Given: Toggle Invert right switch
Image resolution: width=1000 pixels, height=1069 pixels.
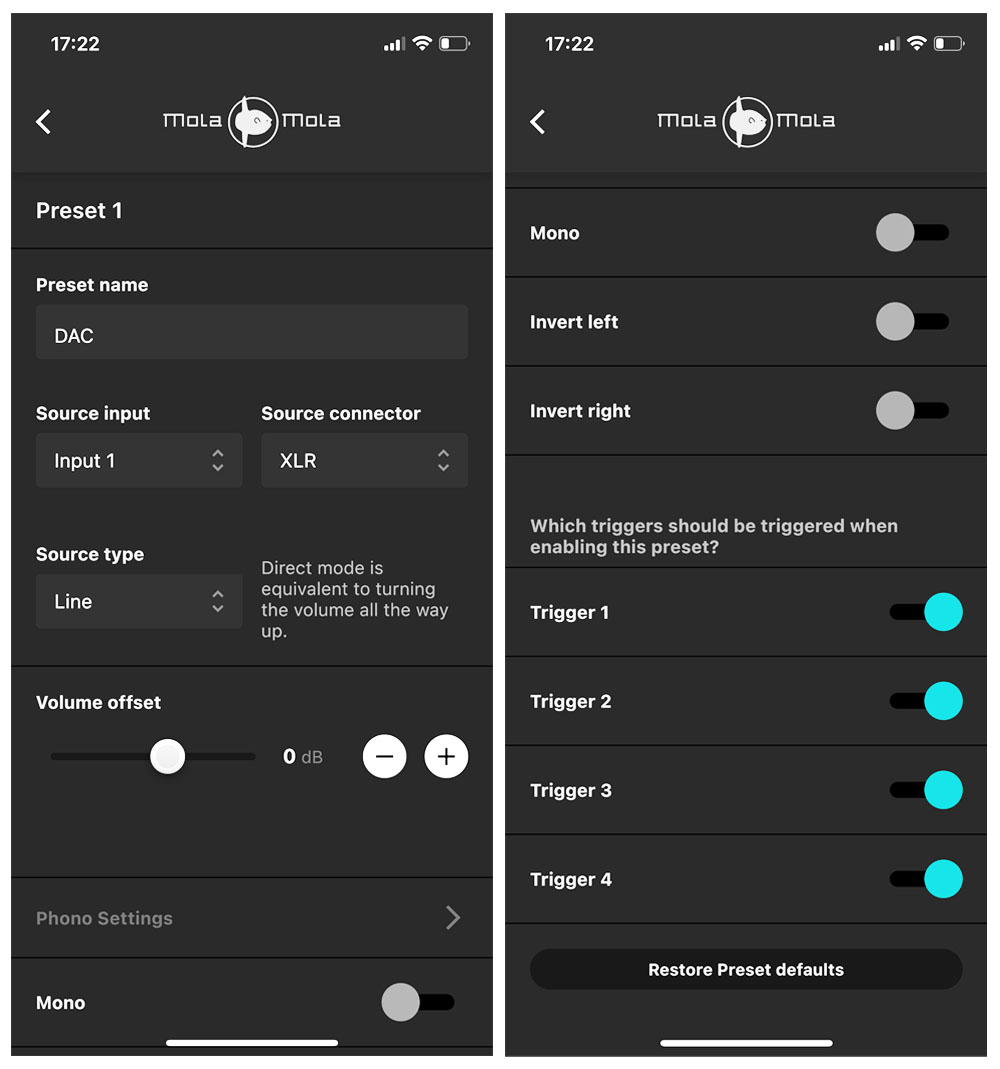Looking at the screenshot, I should pyautogui.click(x=911, y=411).
